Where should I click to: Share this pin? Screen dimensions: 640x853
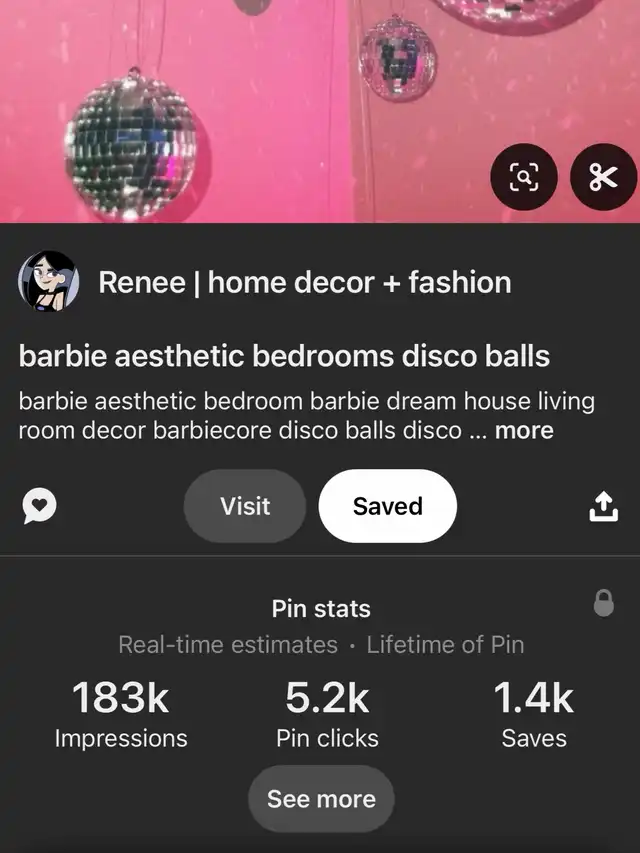(600, 507)
